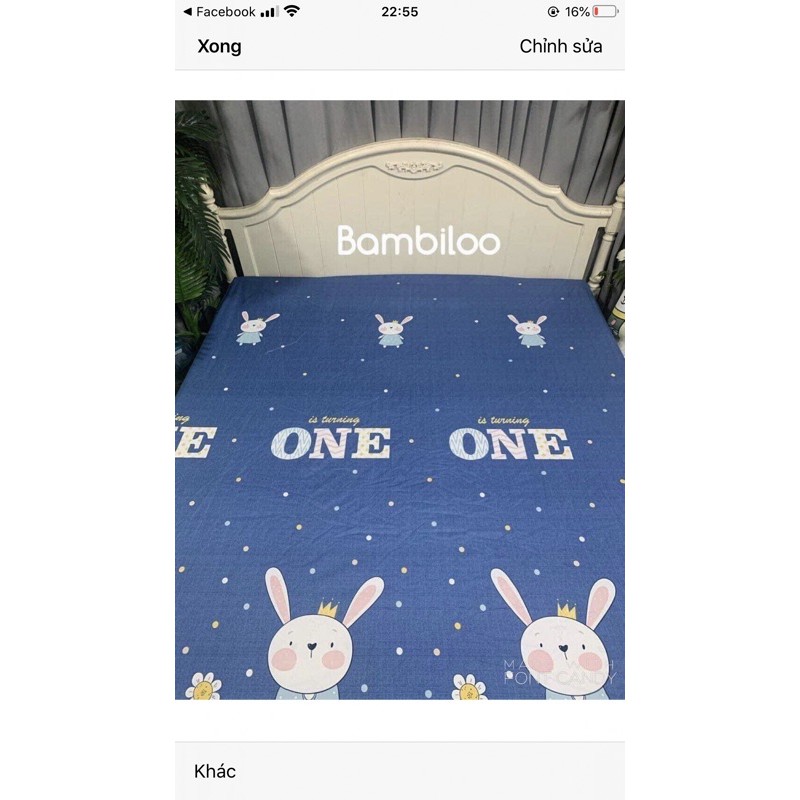This screenshot has height=800, width=800.
Task: Return to the Facebook app
Action: [219, 12]
